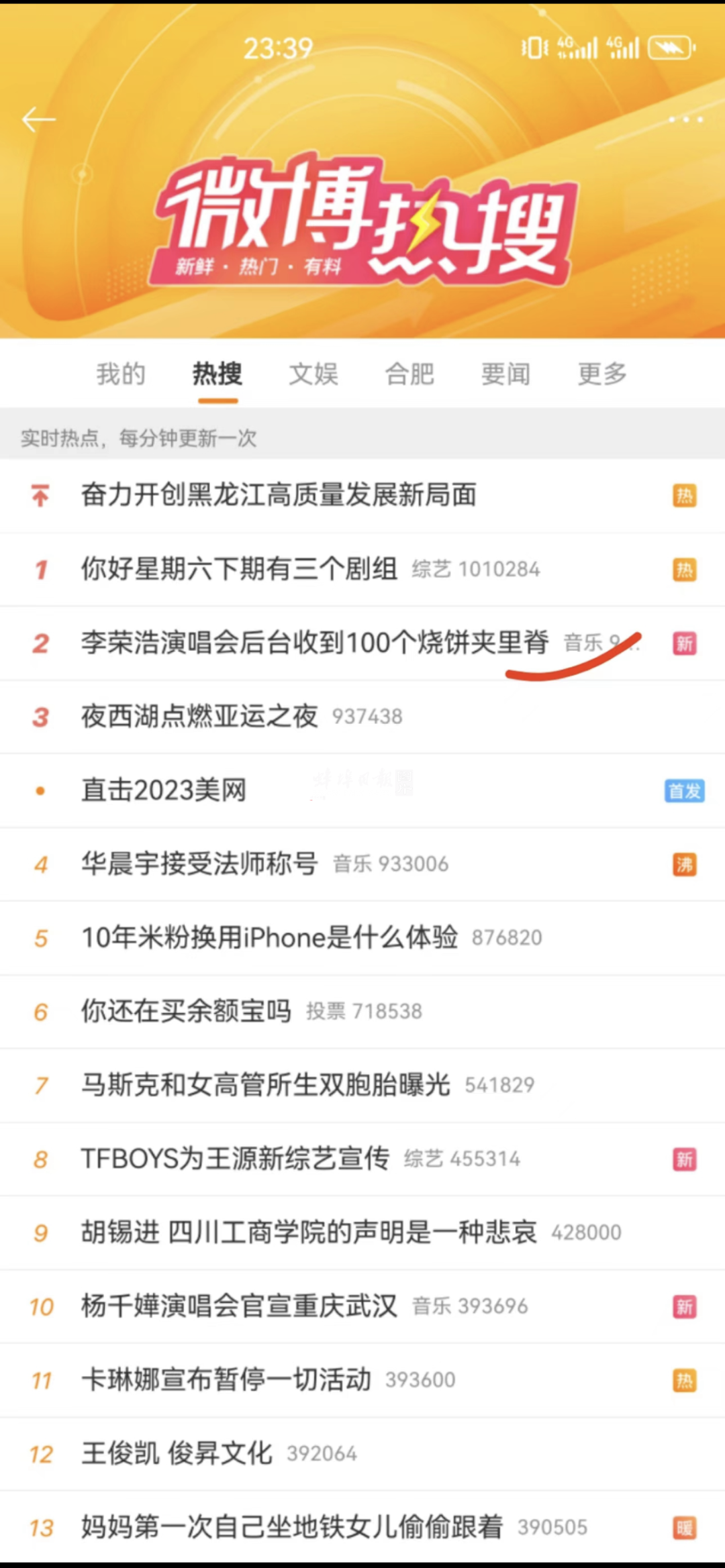Select the 合肥 tab
Viewport: 725px width, 1568px height.
pos(409,374)
